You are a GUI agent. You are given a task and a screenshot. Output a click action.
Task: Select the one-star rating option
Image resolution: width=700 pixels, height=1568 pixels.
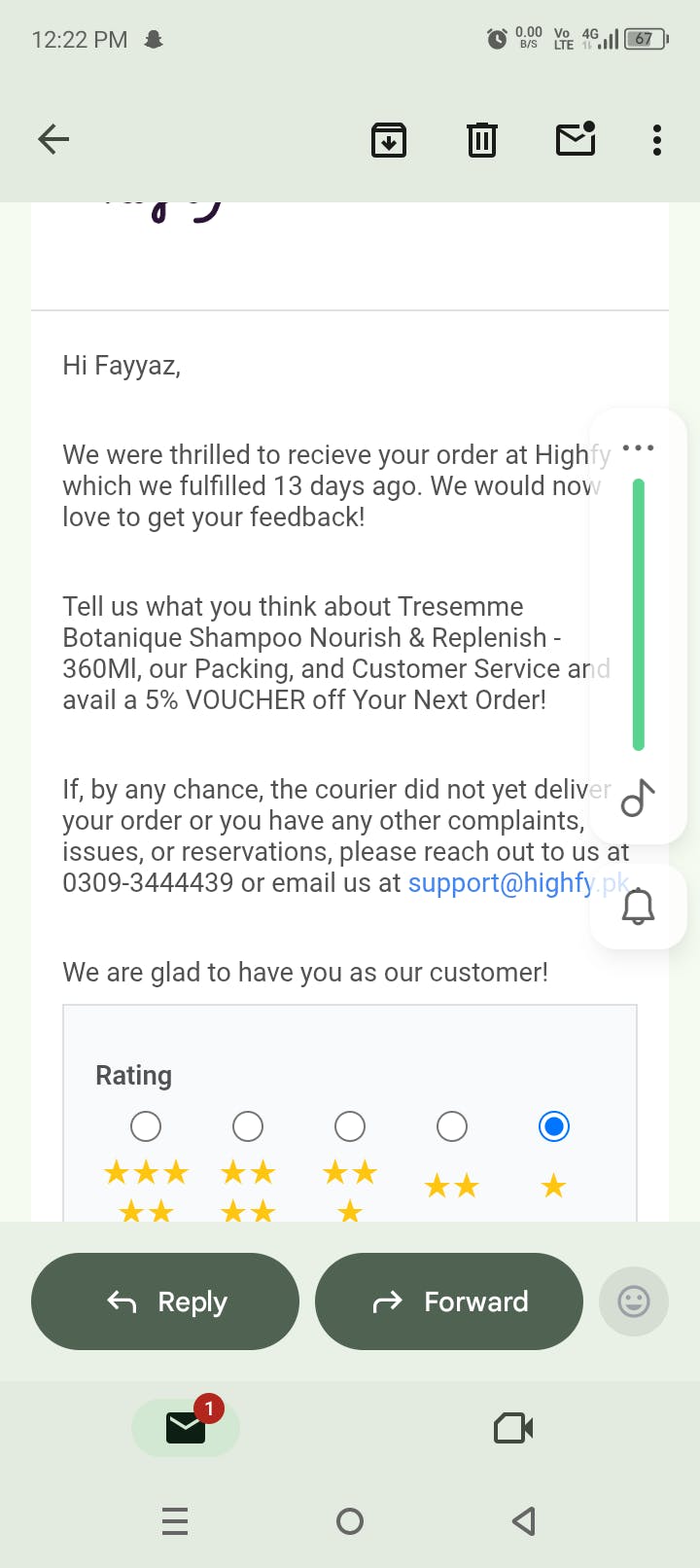point(554,1126)
